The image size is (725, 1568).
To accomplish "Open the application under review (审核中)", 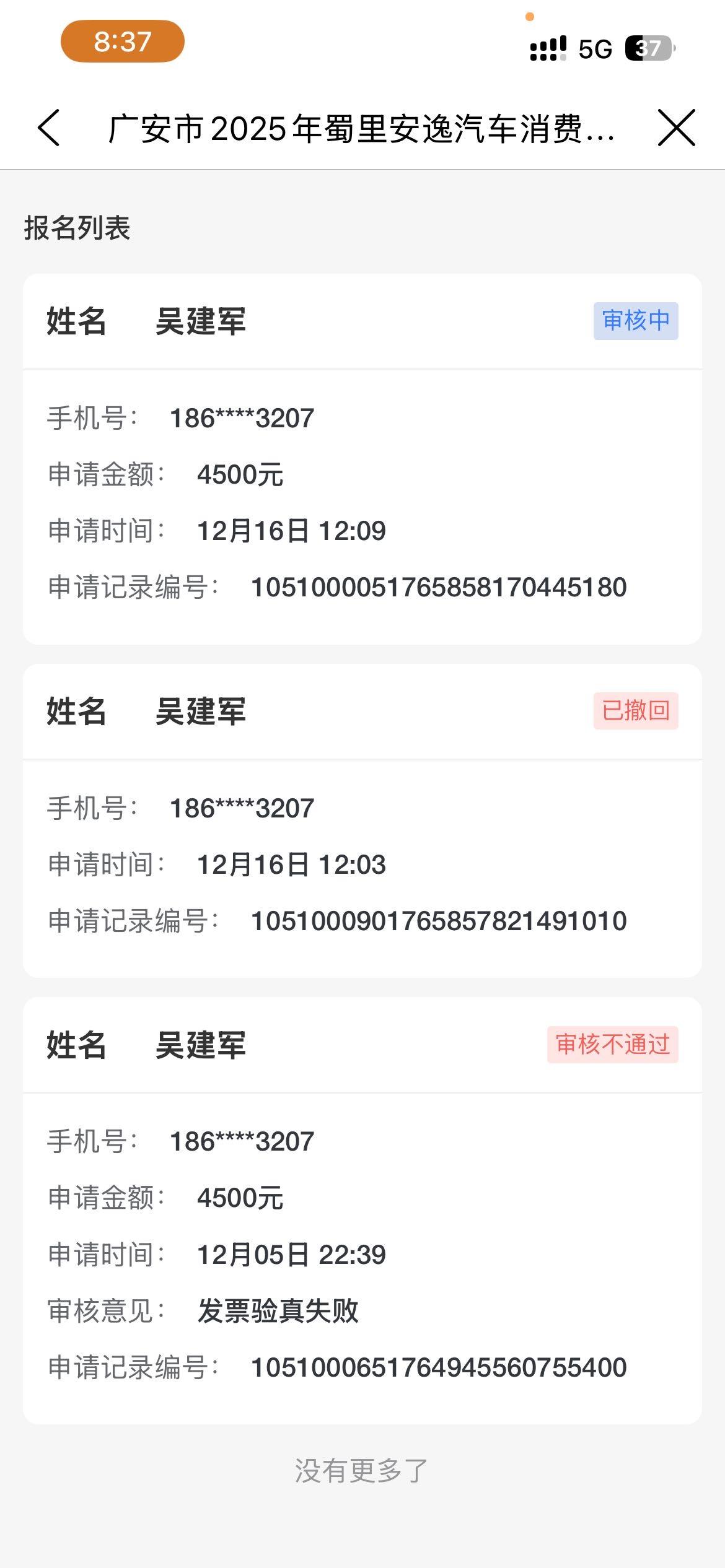I will point(362,458).
